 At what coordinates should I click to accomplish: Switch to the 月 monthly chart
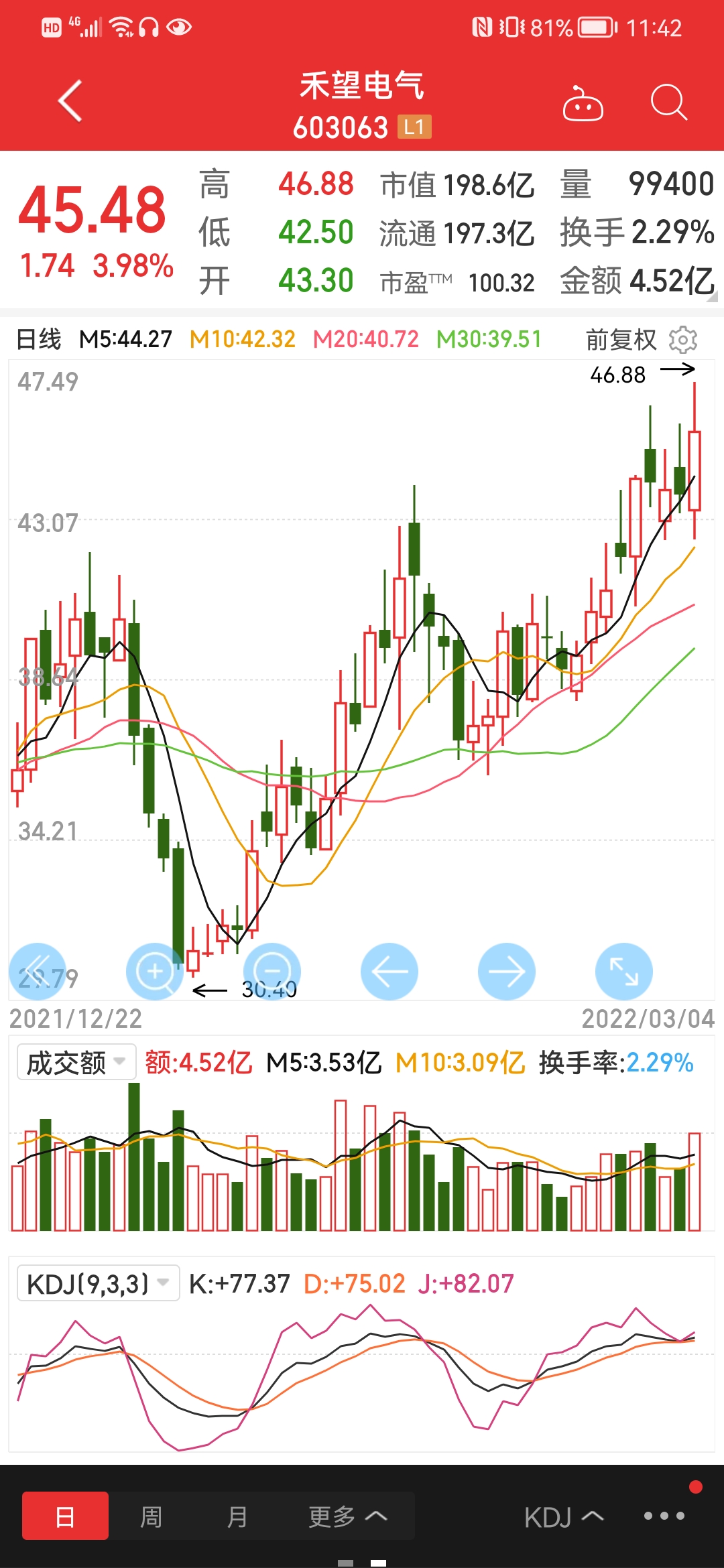coord(237,1516)
